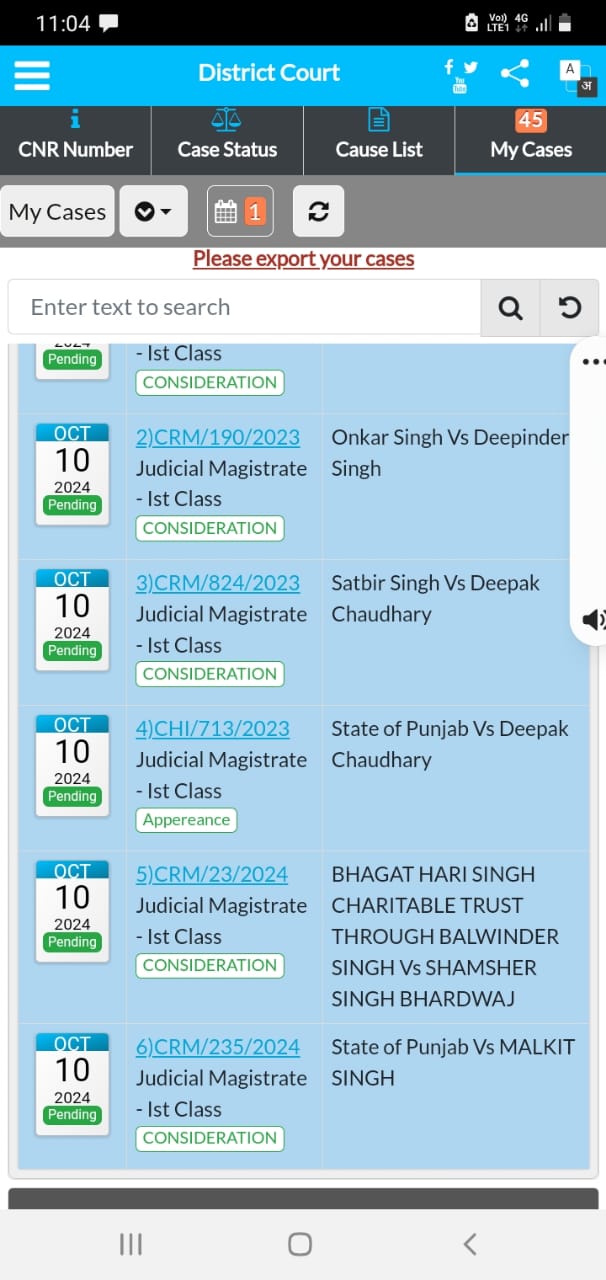This screenshot has height=1280, width=606.
Task: Open case 5)CRM/23/2024
Action: pos(212,874)
